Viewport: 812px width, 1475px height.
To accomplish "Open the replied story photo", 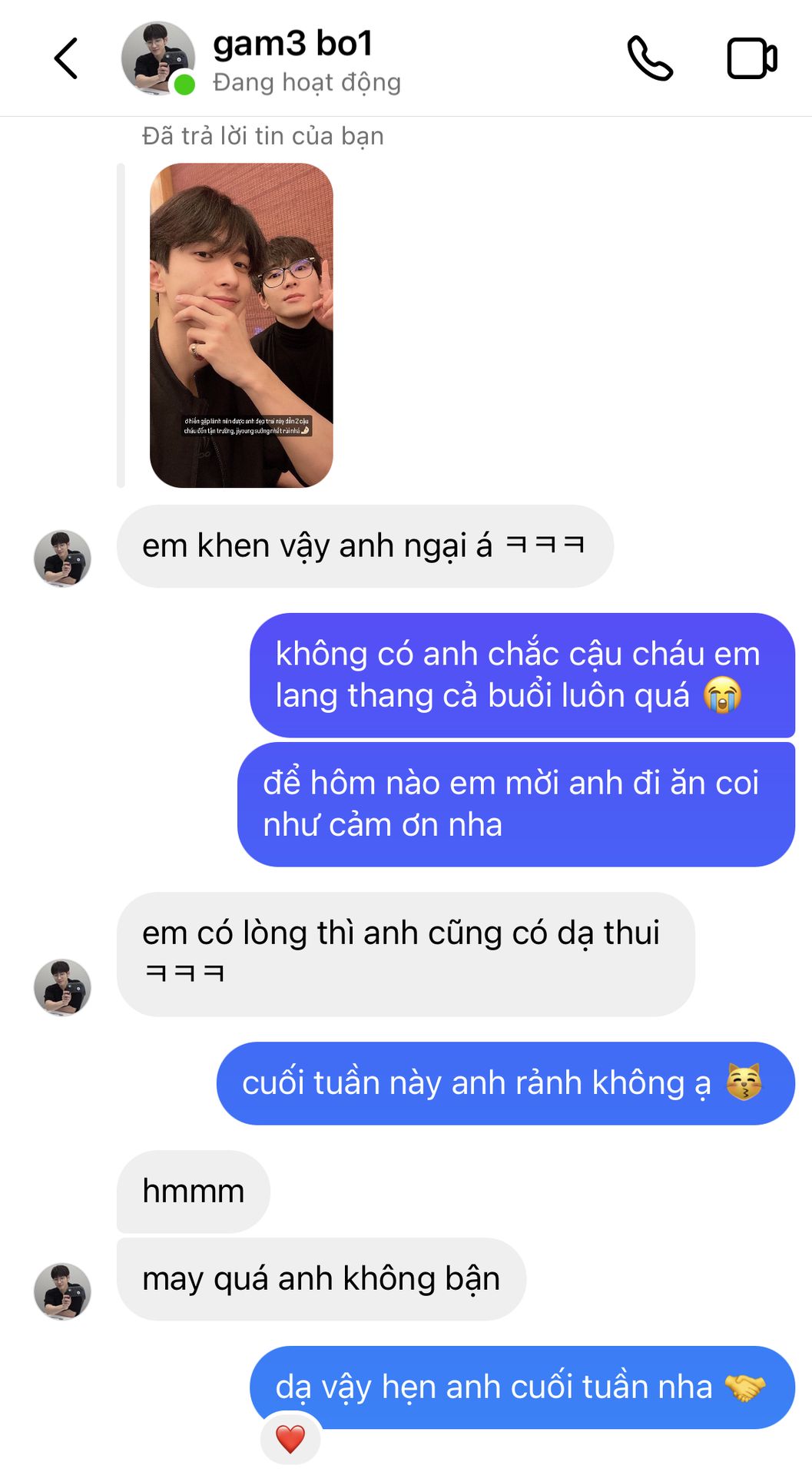I will [x=241, y=325].
